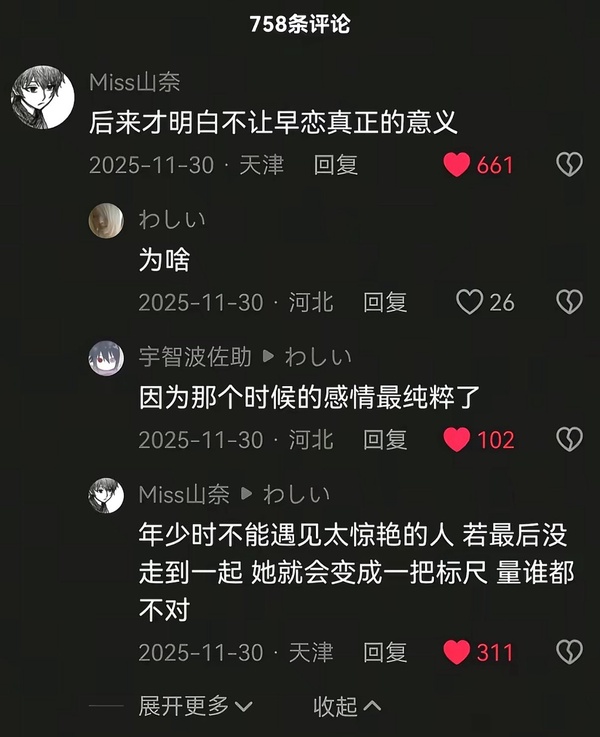Dislike 宇智波佐助's reply
600x737 pixels.
[570, 439]
